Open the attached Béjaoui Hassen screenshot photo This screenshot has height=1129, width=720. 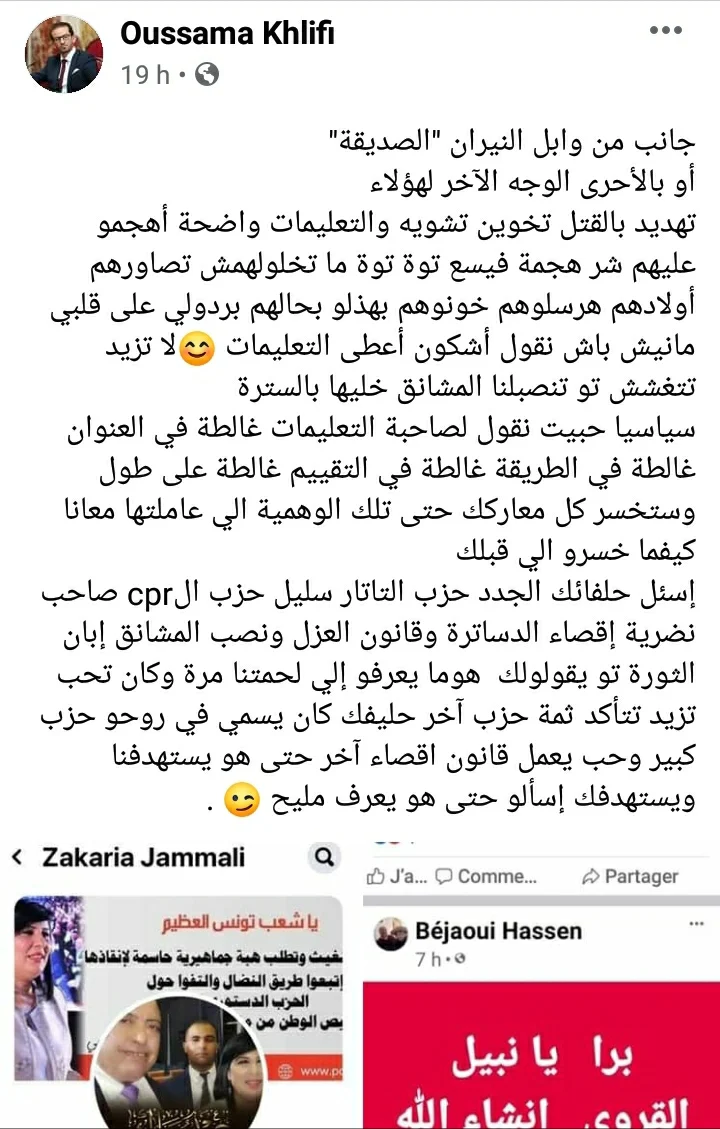click(x=540, y=990)
